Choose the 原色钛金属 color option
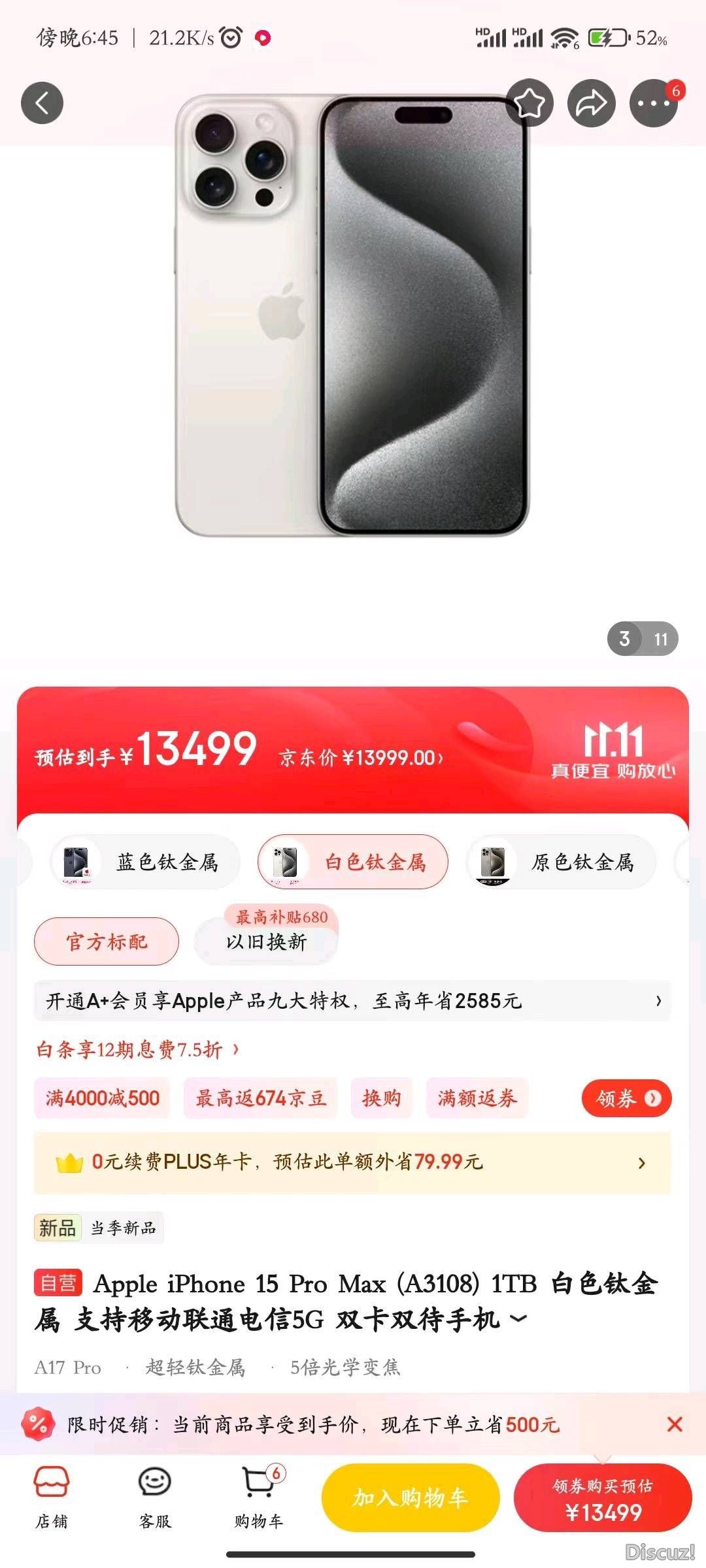This screenshot has height=1568, width=706. point(561,862)
